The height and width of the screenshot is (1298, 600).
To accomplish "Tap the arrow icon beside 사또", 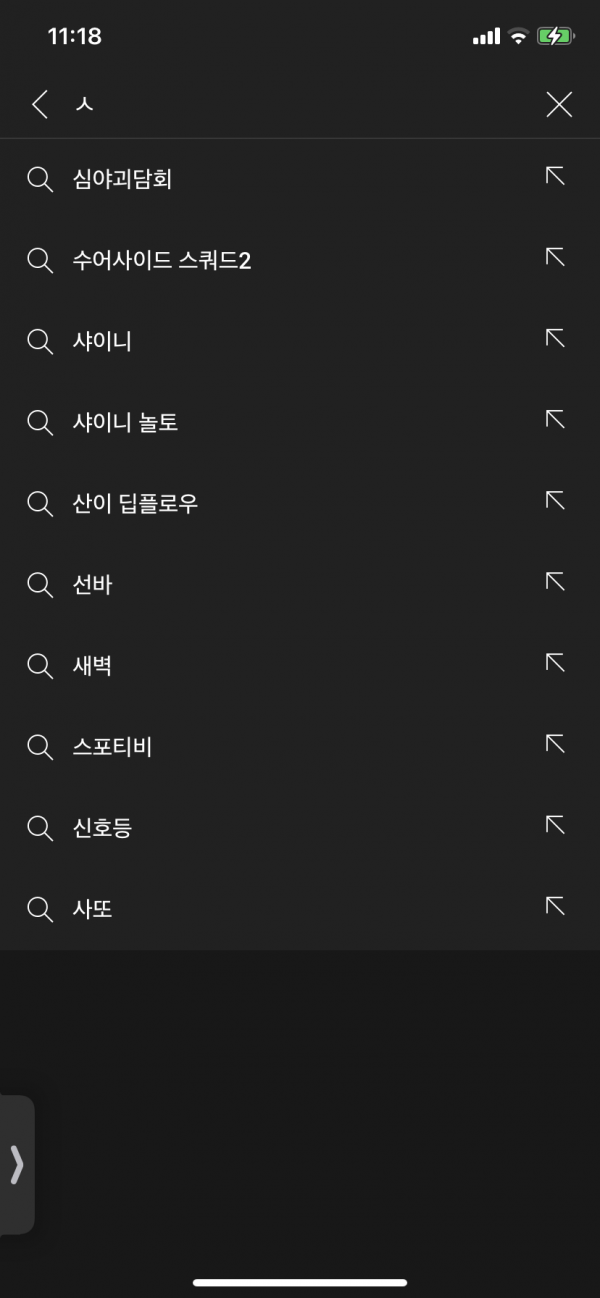I will point(555,906).
